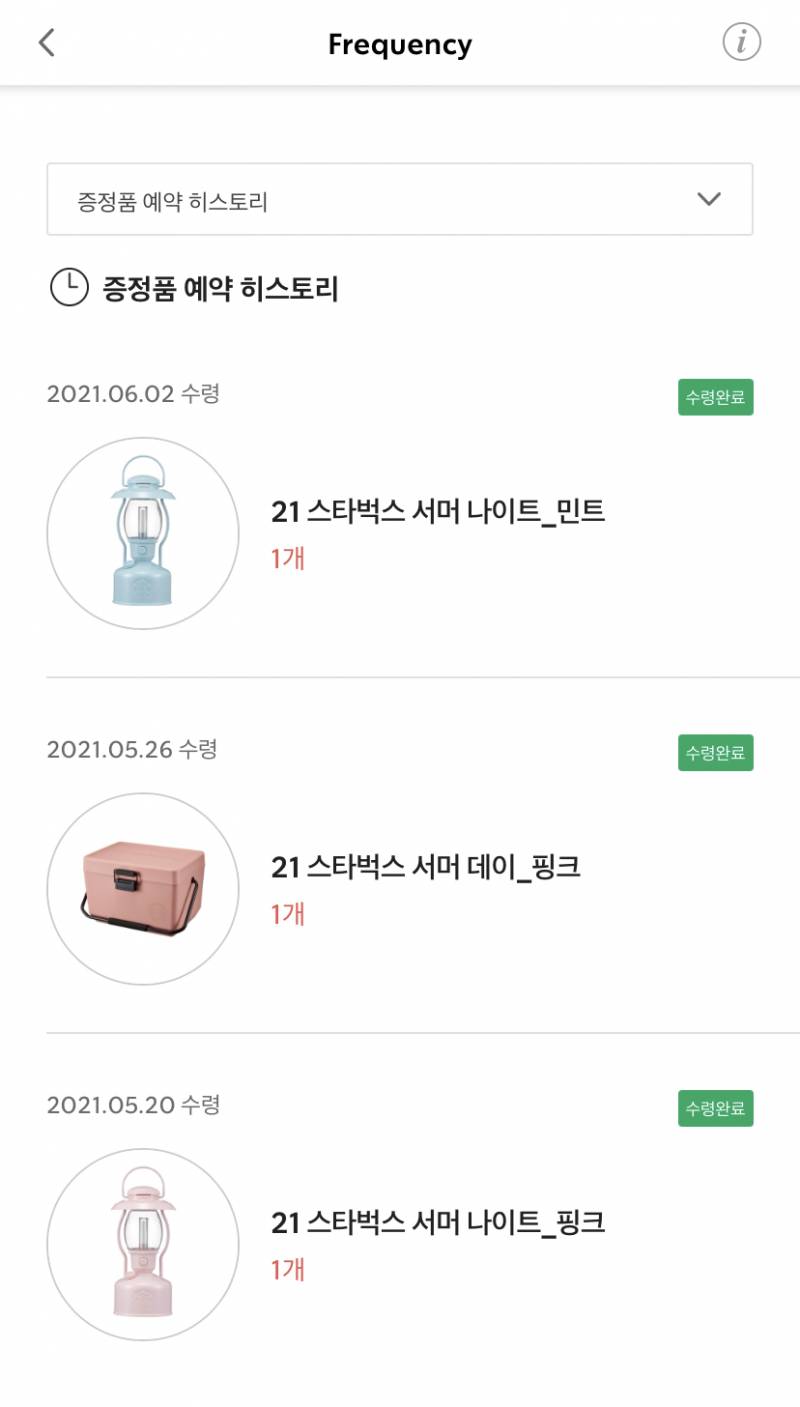The height and width of the screenshot is (1407, 800).
Task: Click the chevron on the history selector
Action: click(710, 199)
